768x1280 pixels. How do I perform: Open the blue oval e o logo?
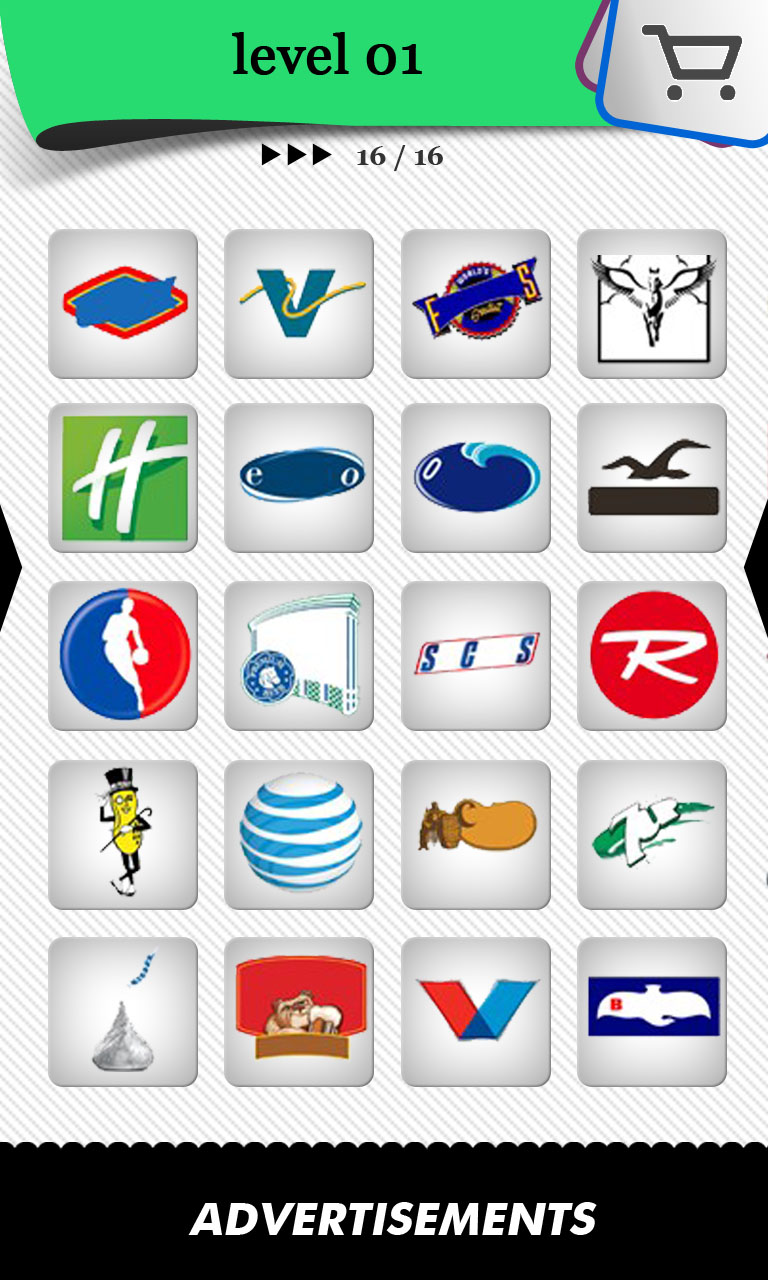pyautogui.click(x=299, y=478)
